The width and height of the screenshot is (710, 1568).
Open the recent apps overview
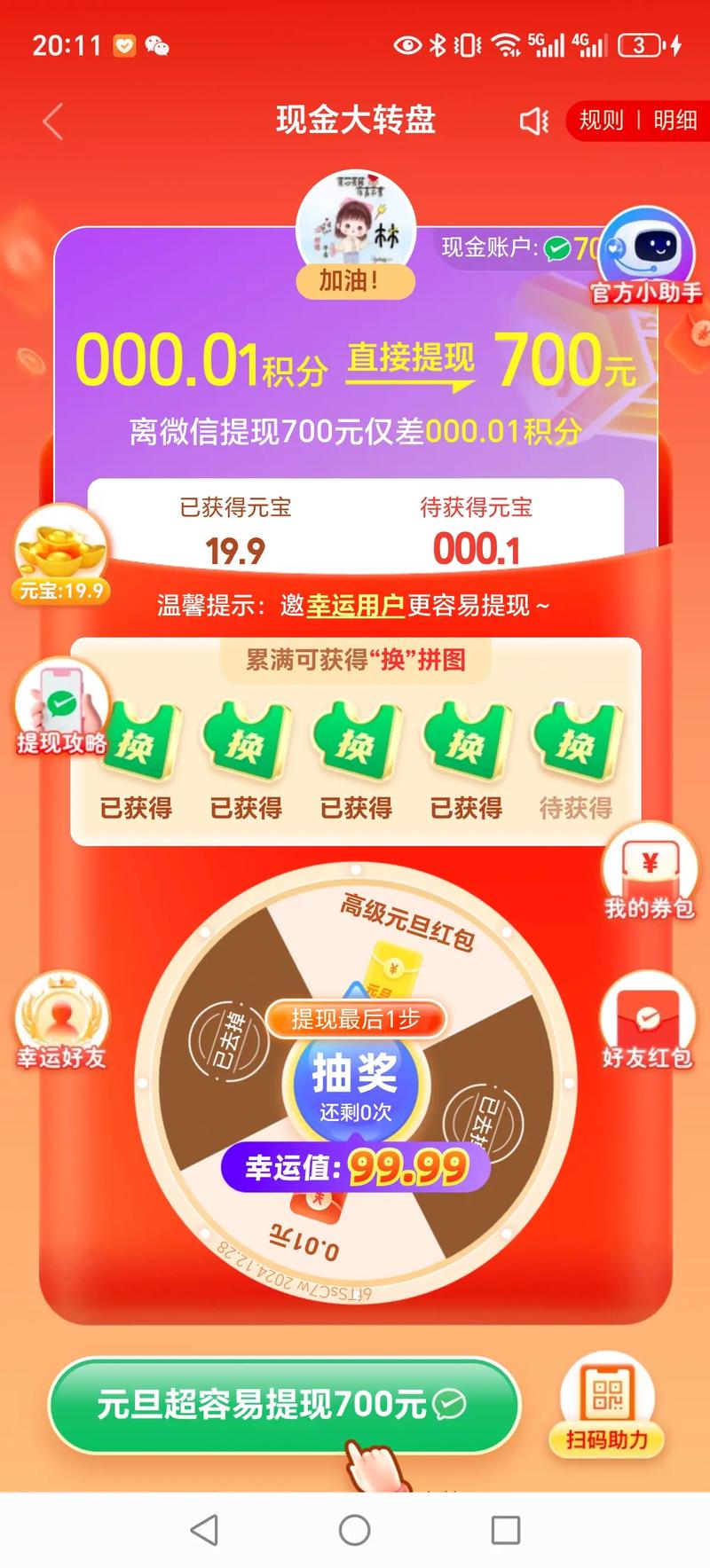[x=505, y=1530]
